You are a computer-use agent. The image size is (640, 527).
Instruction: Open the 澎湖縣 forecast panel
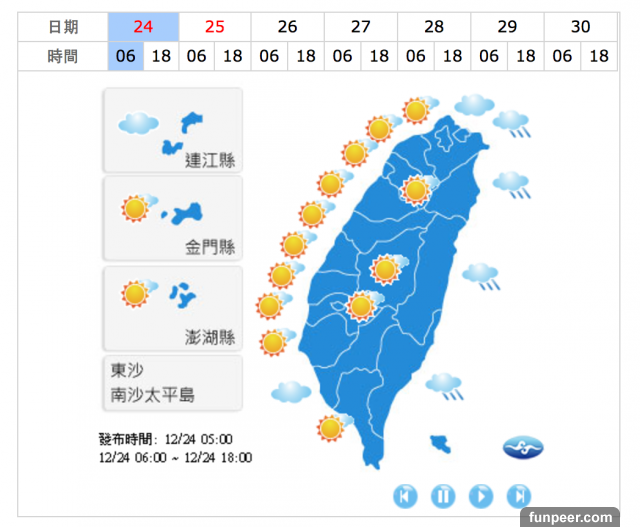coord(172,307)
